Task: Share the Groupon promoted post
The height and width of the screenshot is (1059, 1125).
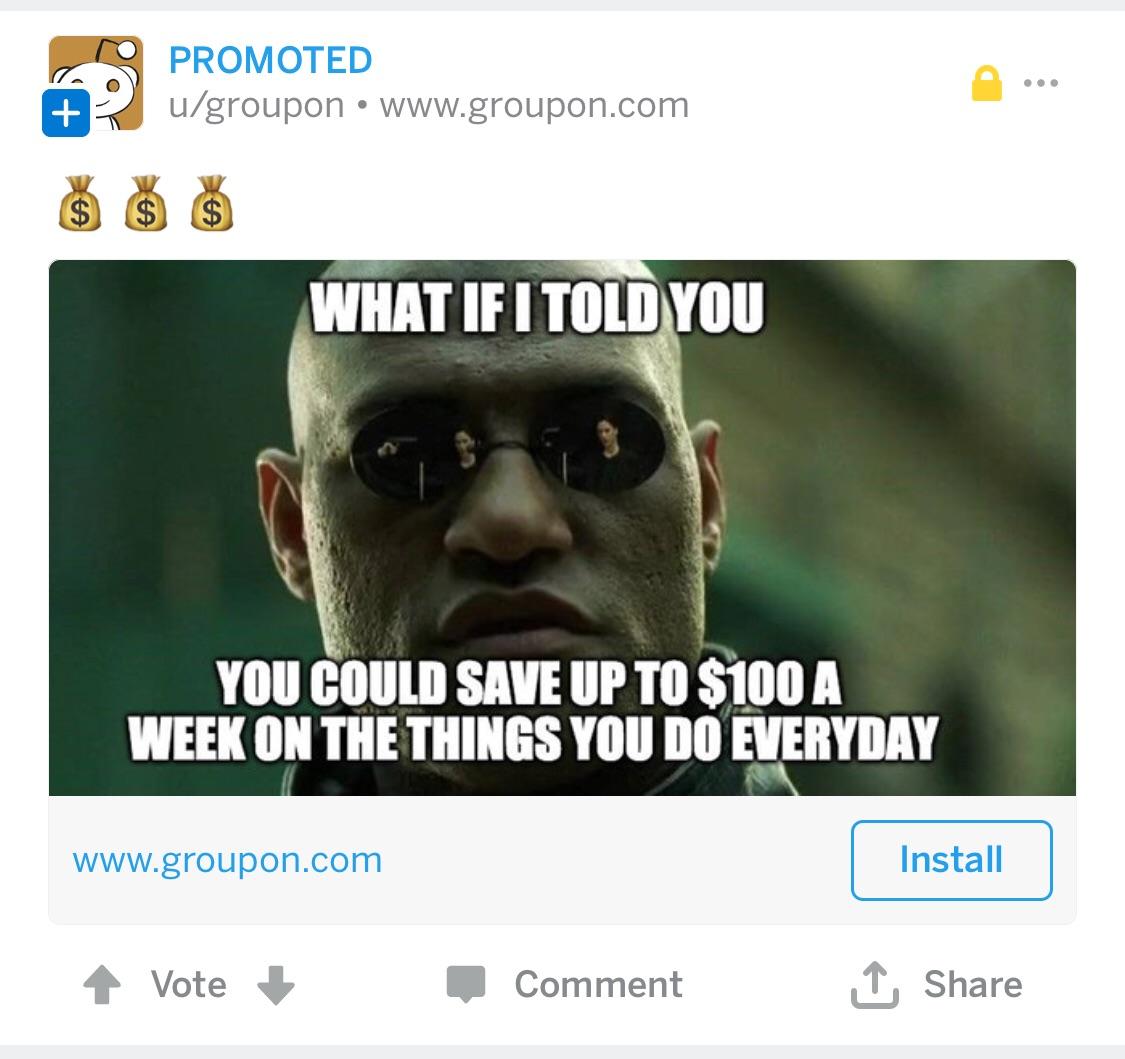Action: [x=936, y=984]
